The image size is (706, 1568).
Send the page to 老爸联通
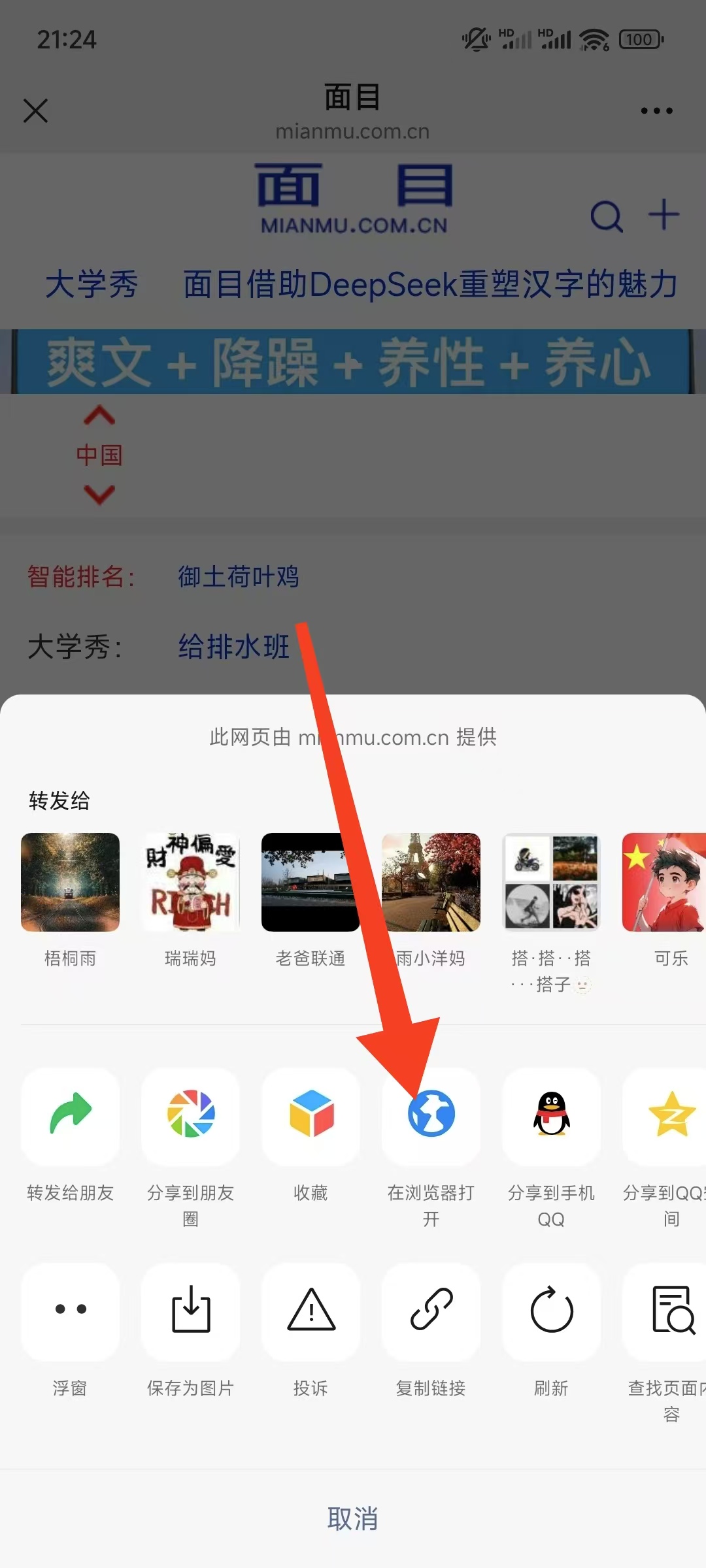click(311, 882)
